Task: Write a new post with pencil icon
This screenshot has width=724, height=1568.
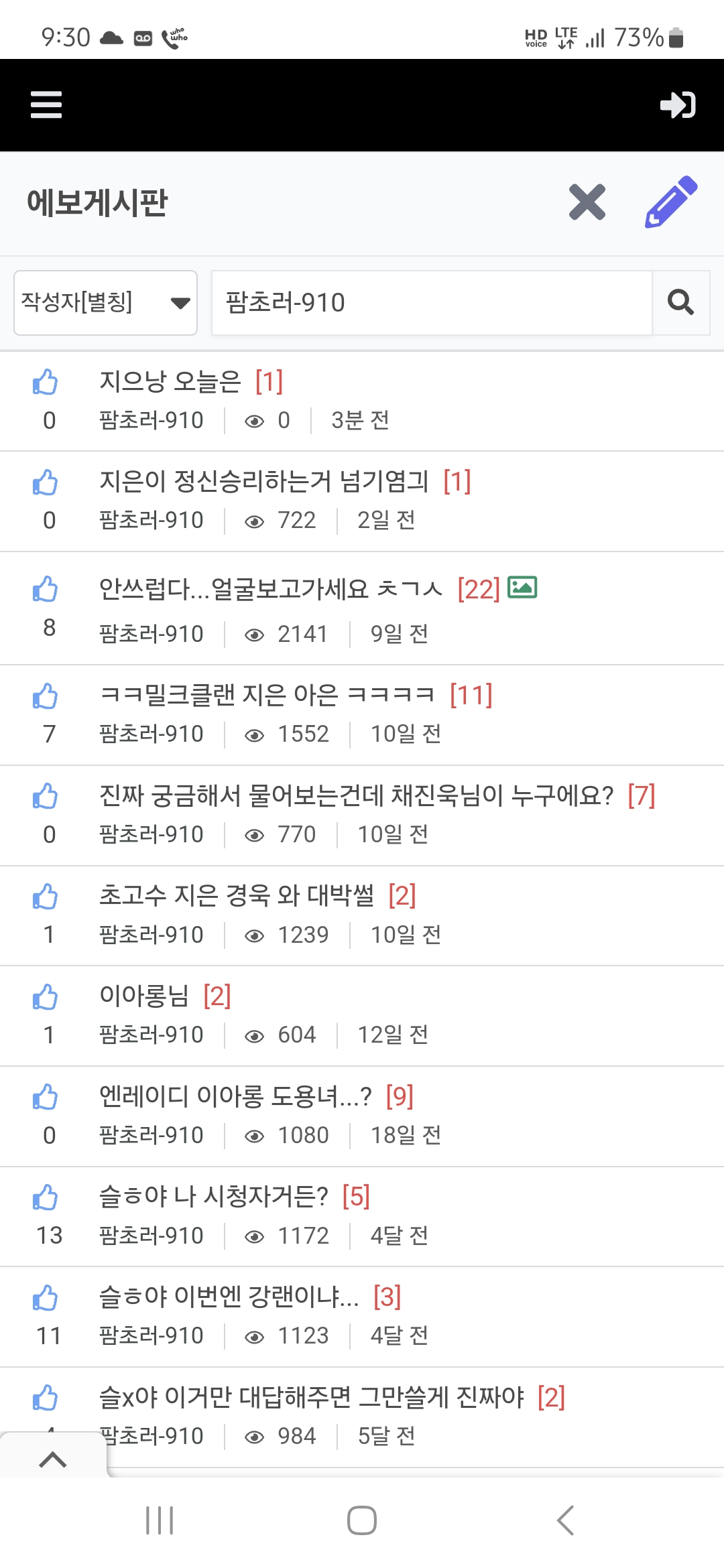Action: click(x=671, y=202)
